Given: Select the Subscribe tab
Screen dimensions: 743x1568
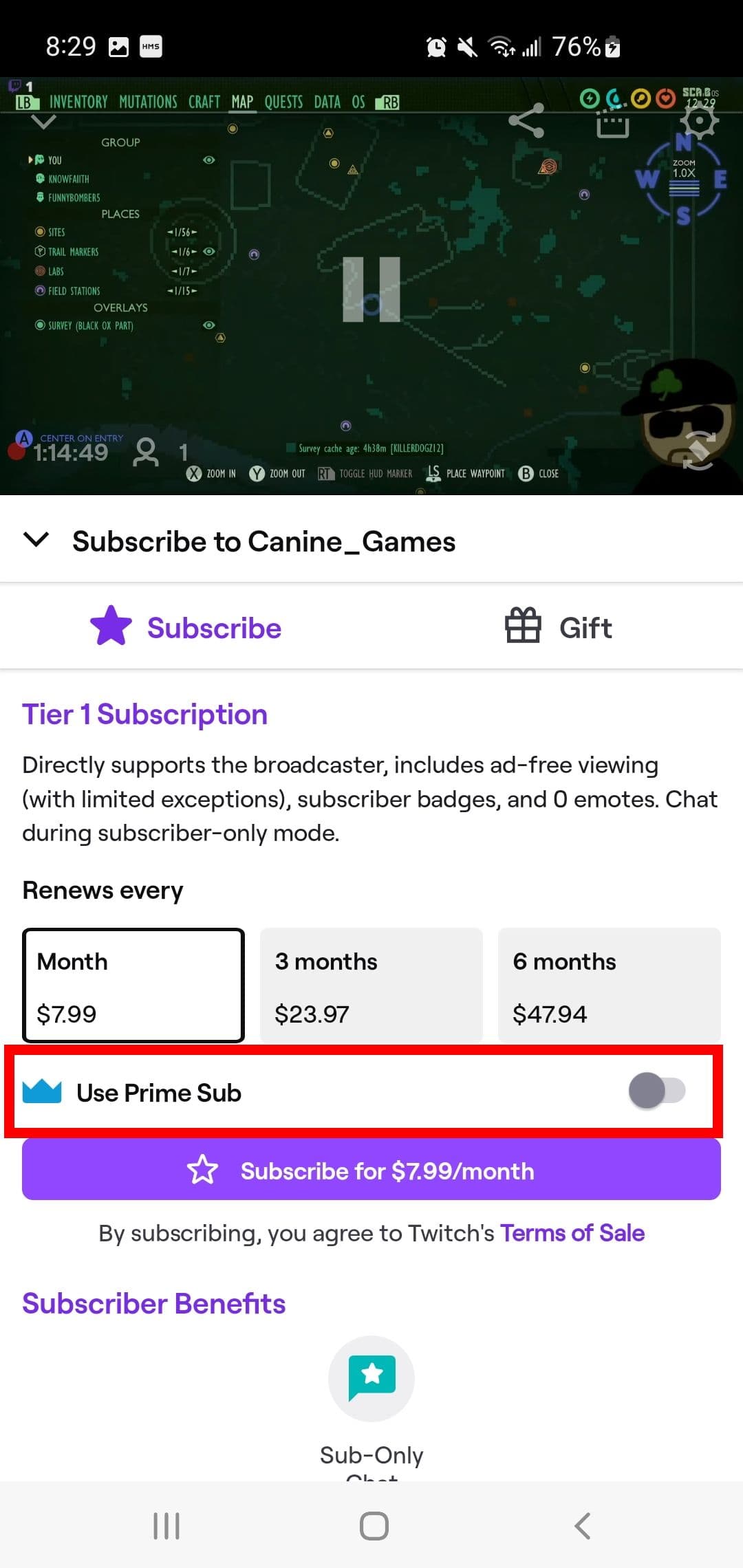Looking at the screenshot, I should coord(186,627).
